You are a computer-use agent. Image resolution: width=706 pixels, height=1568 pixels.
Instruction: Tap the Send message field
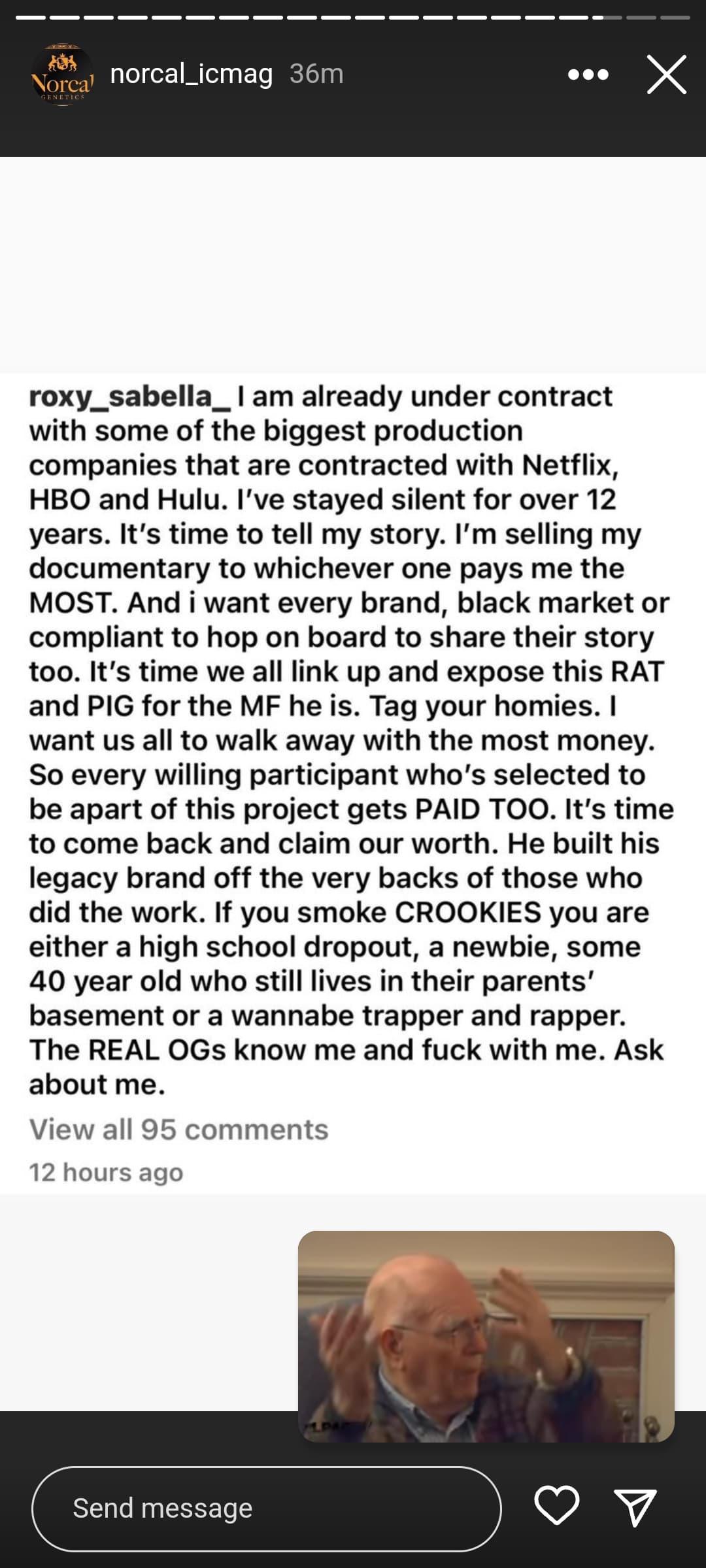click(x=266, y=1509)
